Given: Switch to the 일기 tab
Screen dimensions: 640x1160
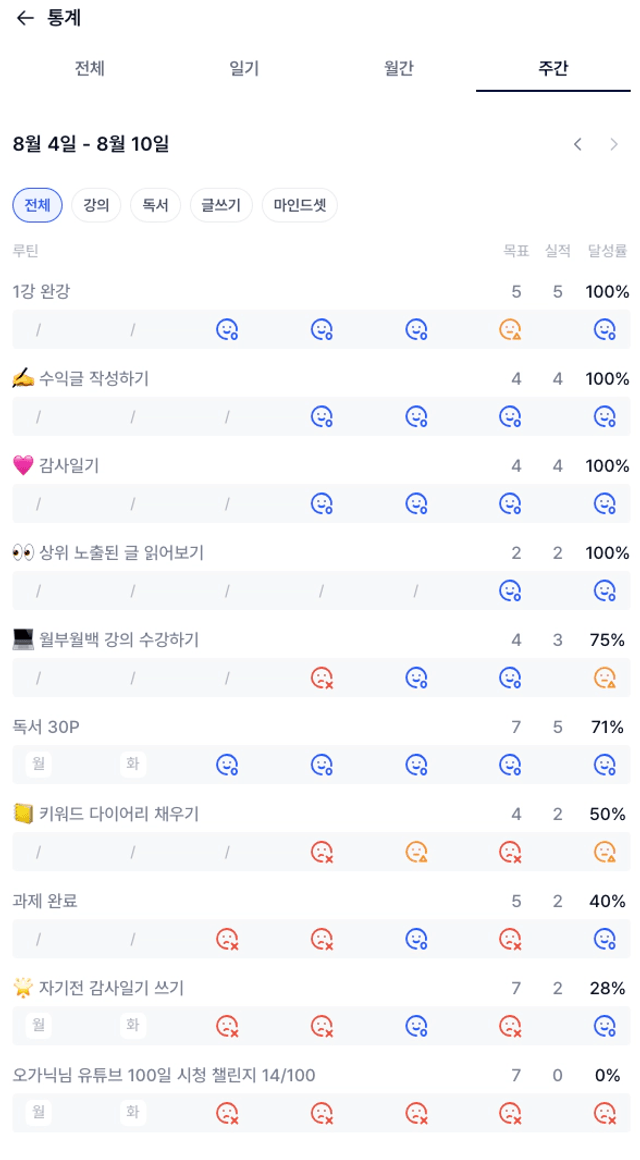Looking at the screenshot, I should (x=244, y=69).
